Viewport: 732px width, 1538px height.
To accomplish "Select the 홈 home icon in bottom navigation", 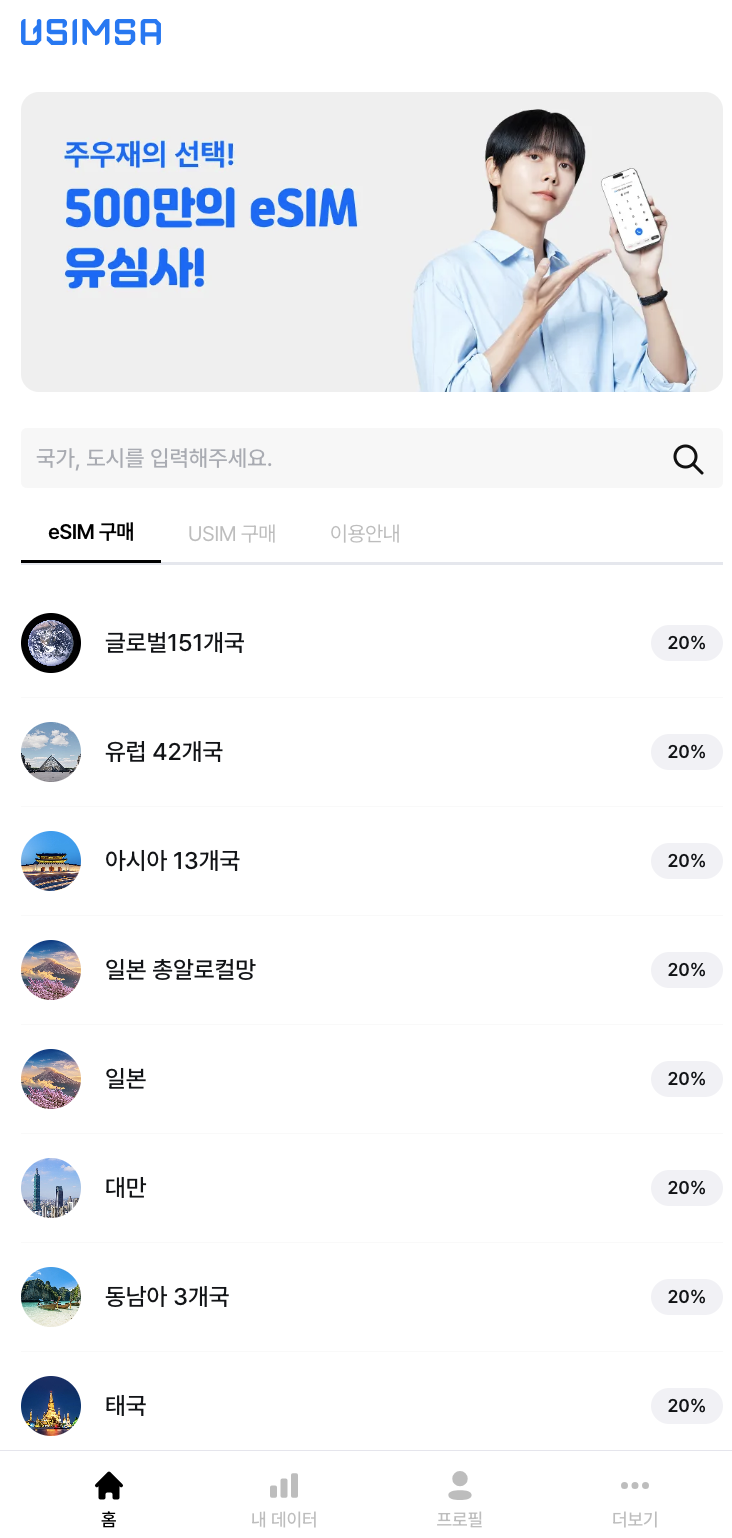I will 108,1488.
